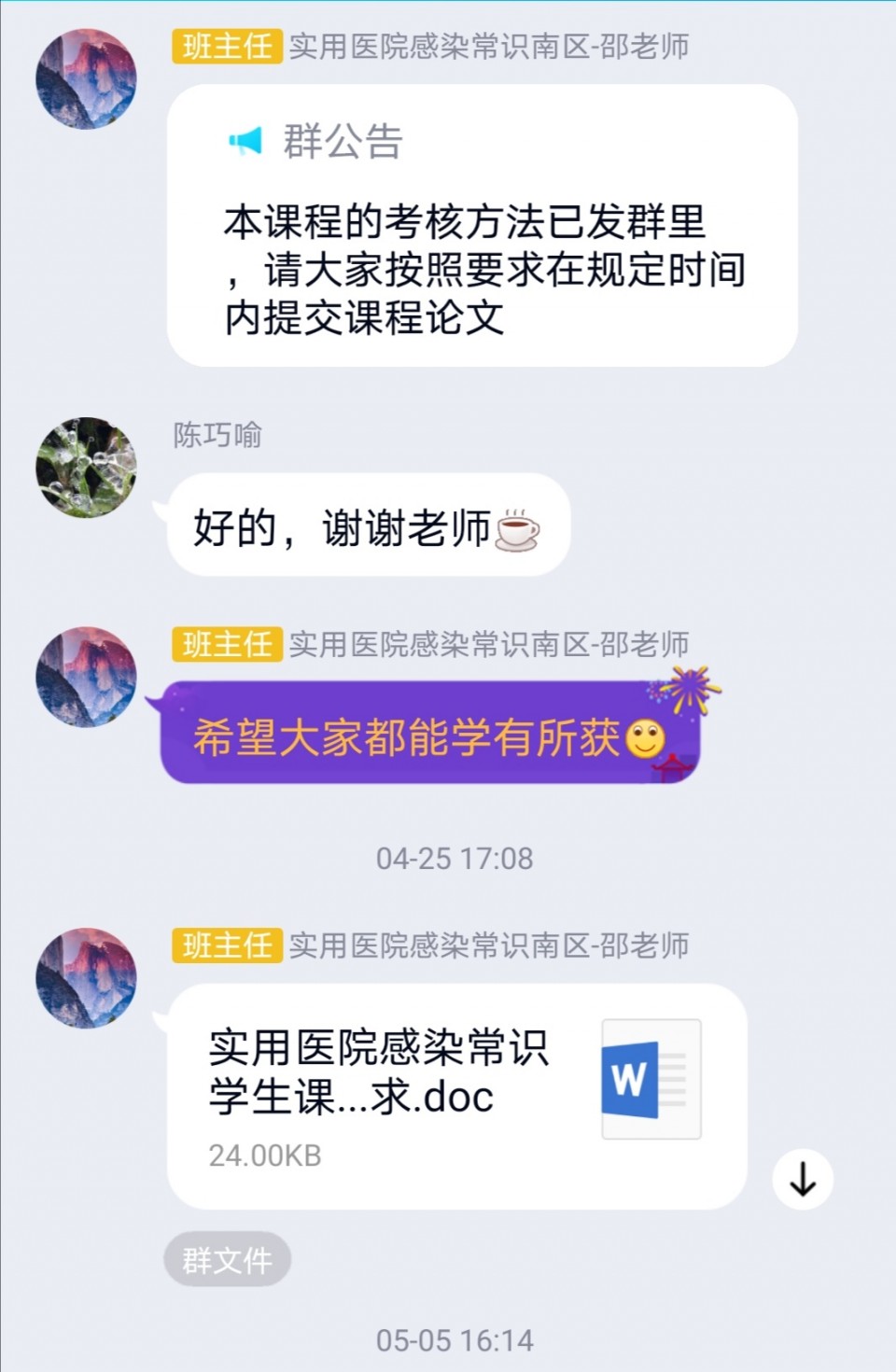Open the 群公告 announcement card

pos(482,226)
